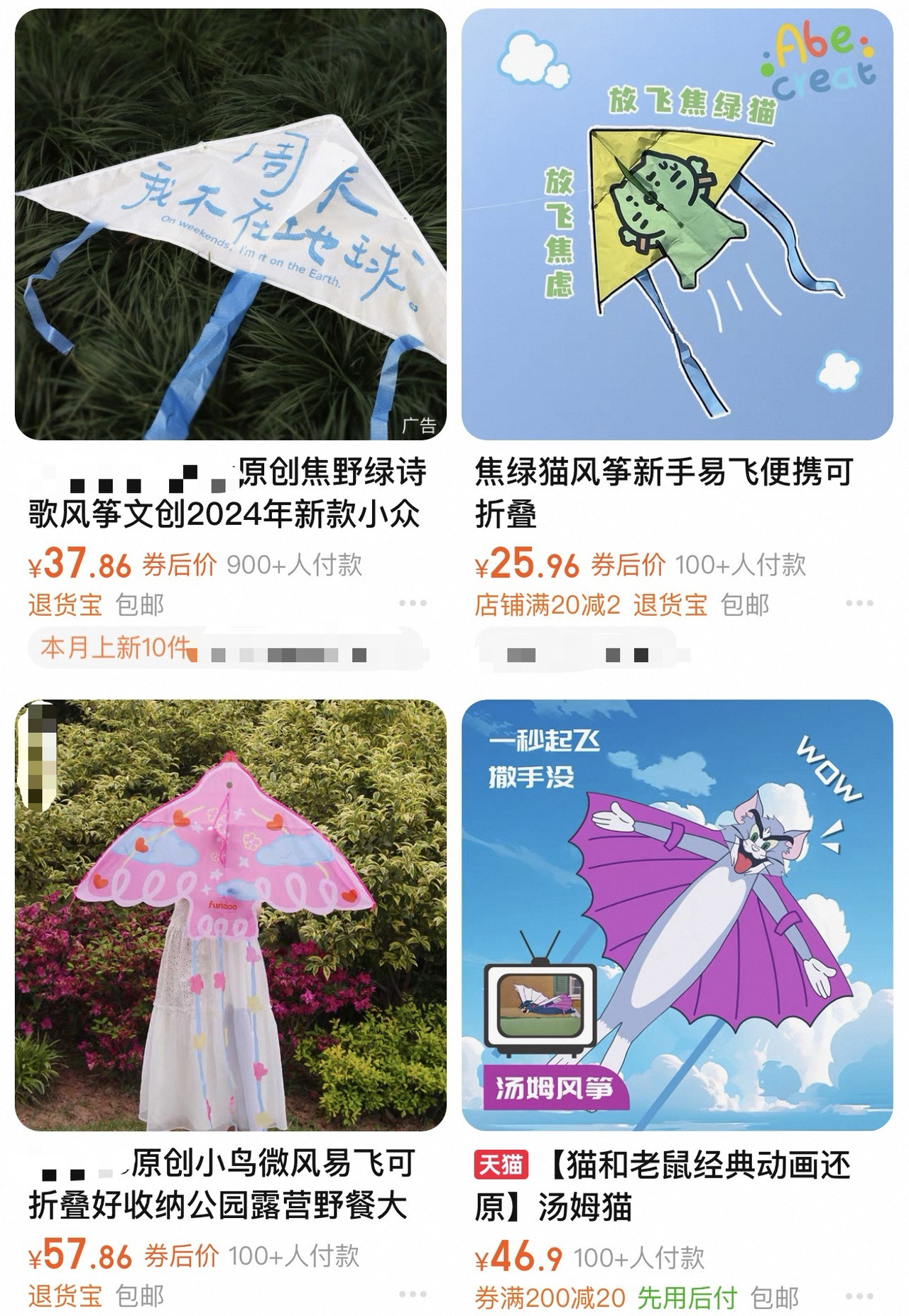Open the 原创小鸟微风易飞 kite product card
The height and width of the screenshot is (1316, 909).
231,915
